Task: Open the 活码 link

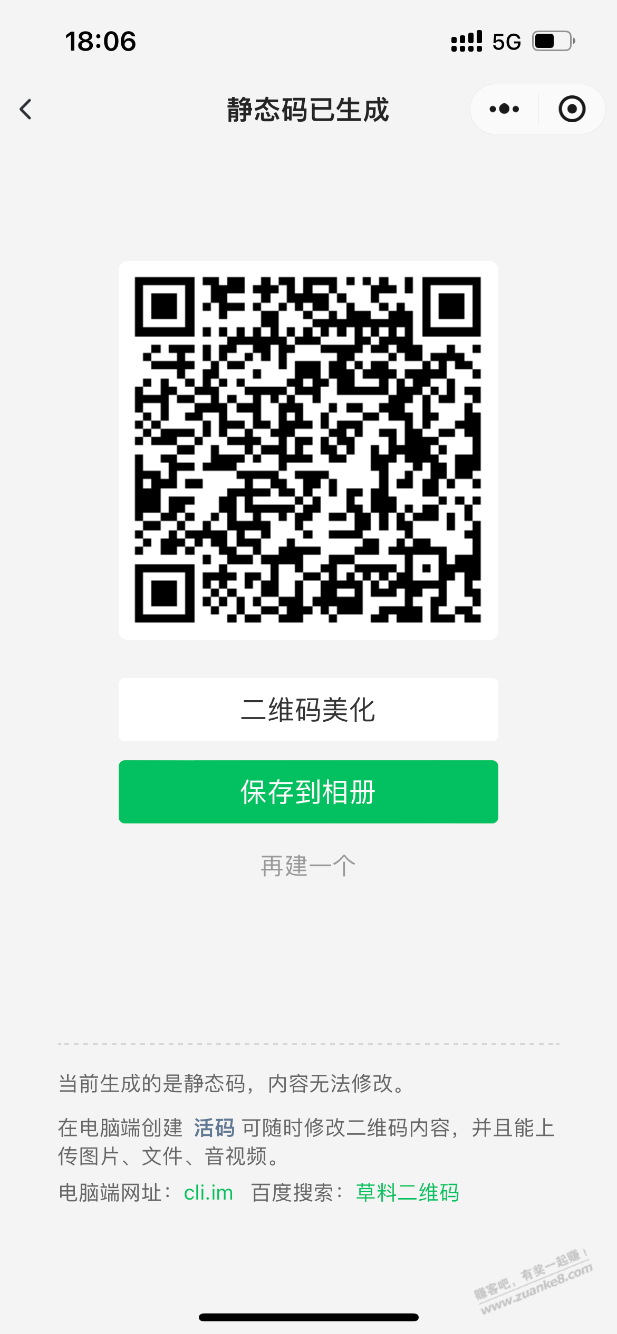Action: pyautogui.click(x=214, y=1128)
